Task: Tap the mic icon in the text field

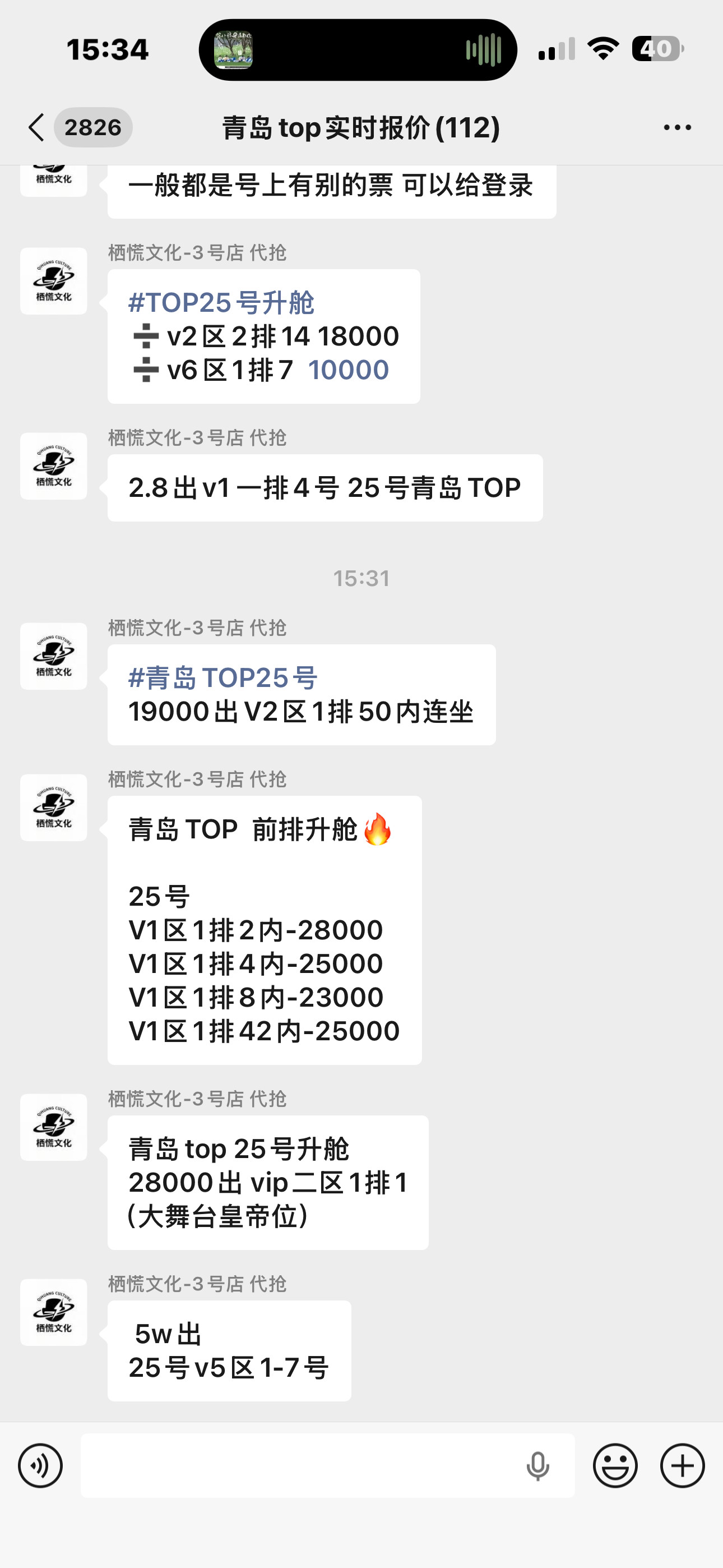Action: [537, 1466]
